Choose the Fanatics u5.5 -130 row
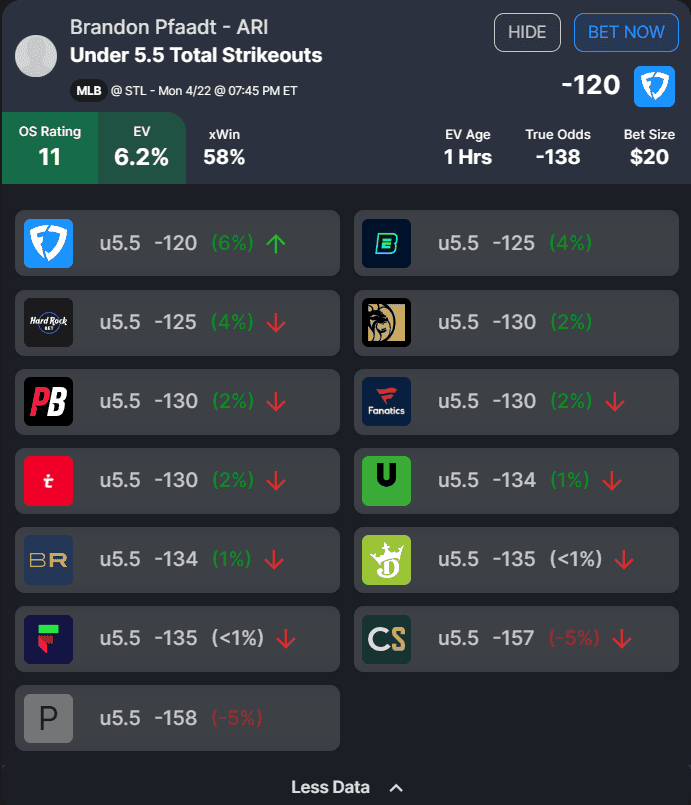The image size is (691, 805). point(515,401)
